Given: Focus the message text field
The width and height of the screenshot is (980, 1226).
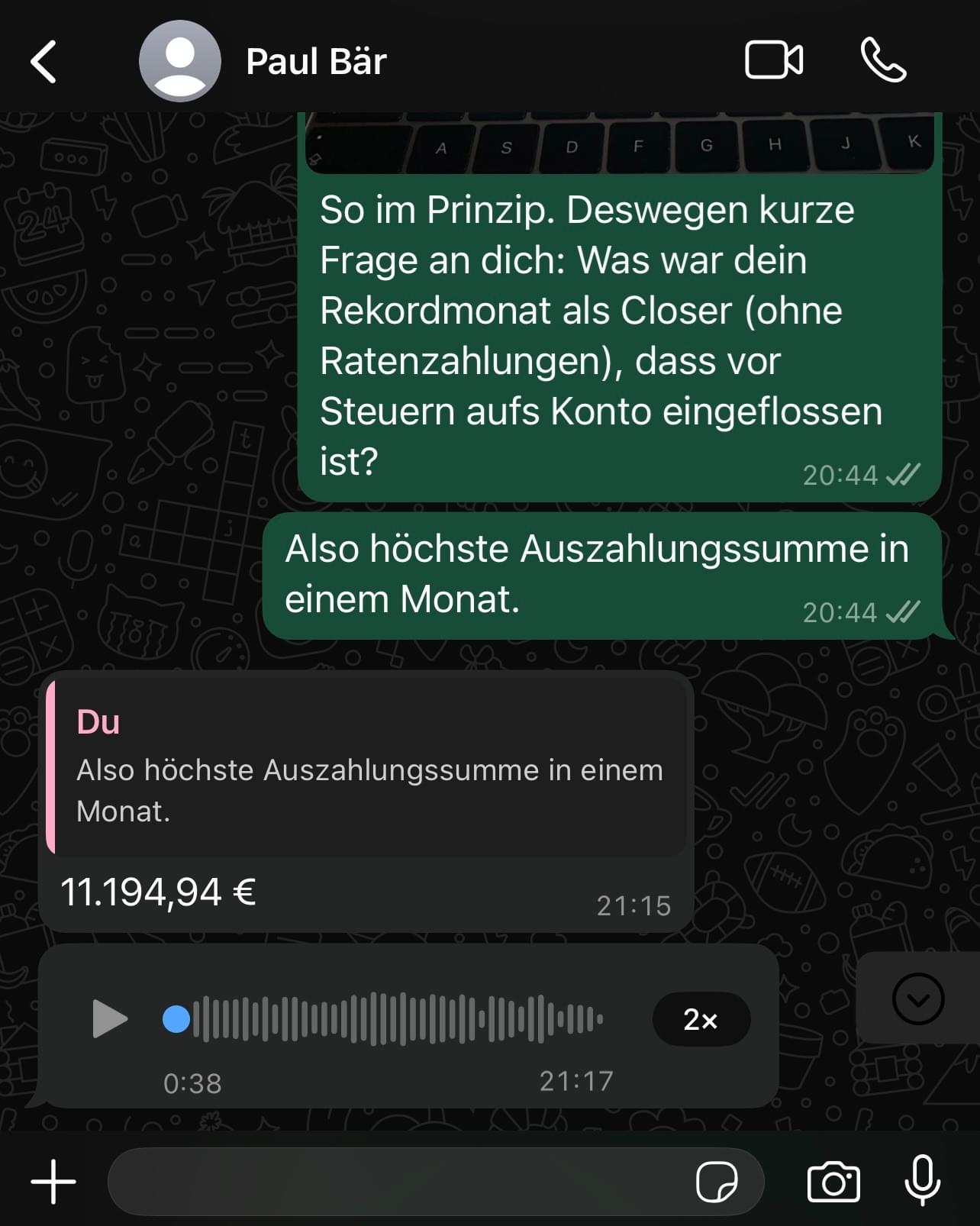Looking at the screenshot, I should (x=397, y=1182).
